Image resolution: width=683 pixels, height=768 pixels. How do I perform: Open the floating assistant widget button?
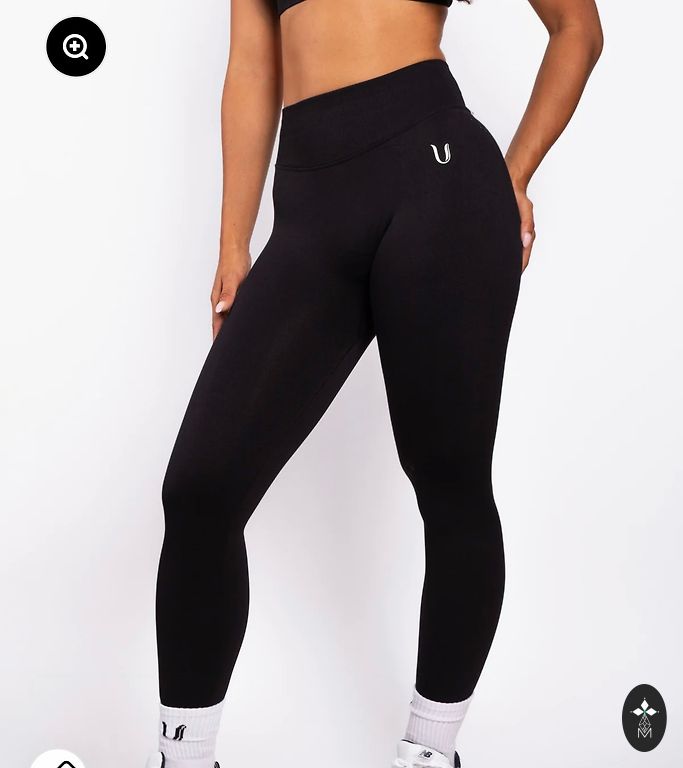(644, 717)
